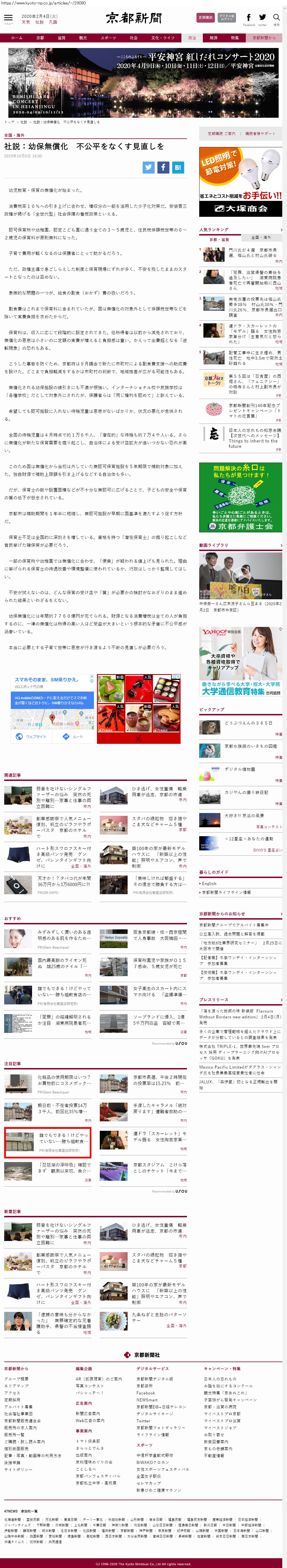Open the 文化・ライフ section tab
This screenshot has height=1568, width=287.
[x=162, y=38]
